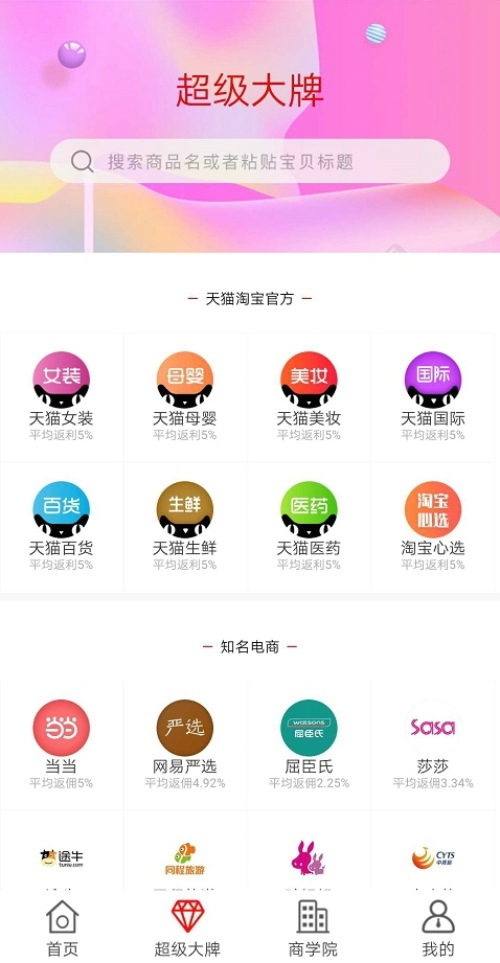Go to the 商学院 tab
Image resolution: width=500 pixels, height=963 pixels.
(313, 927)
